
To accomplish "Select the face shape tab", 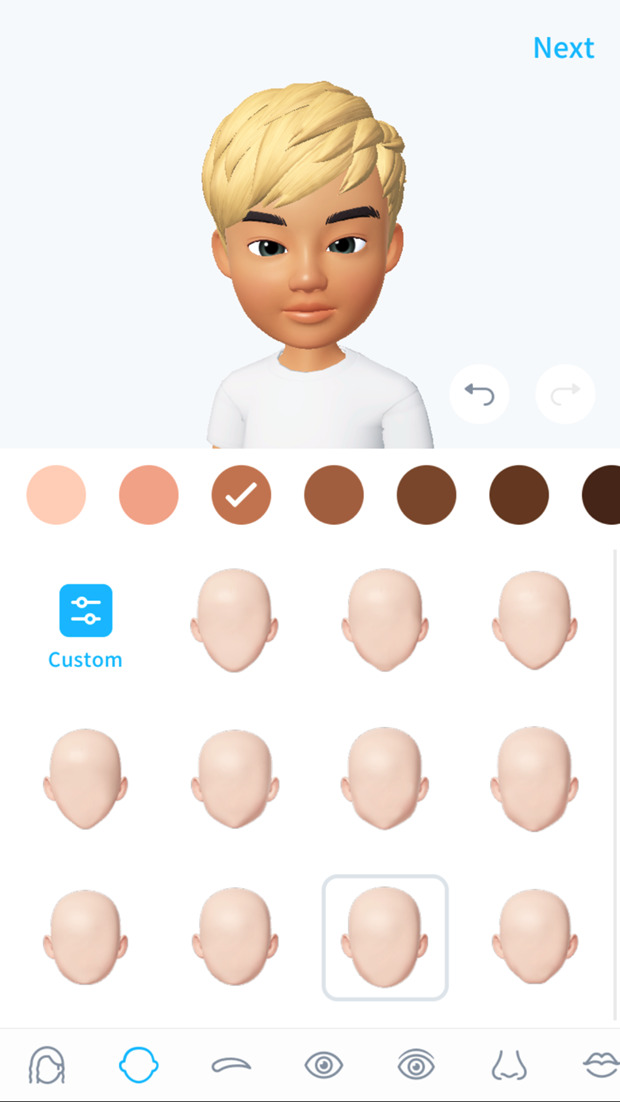I will tap(138, 1065).
